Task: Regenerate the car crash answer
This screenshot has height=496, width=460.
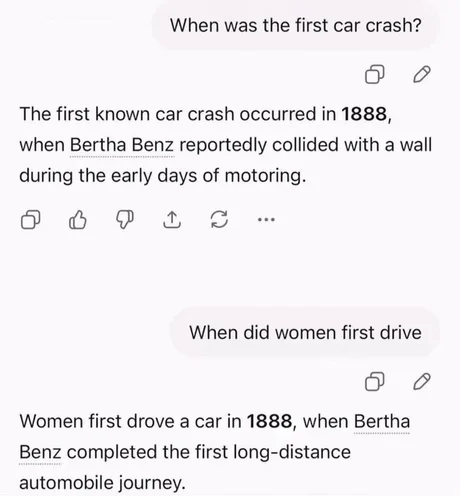Action: (x=219, y=220)
